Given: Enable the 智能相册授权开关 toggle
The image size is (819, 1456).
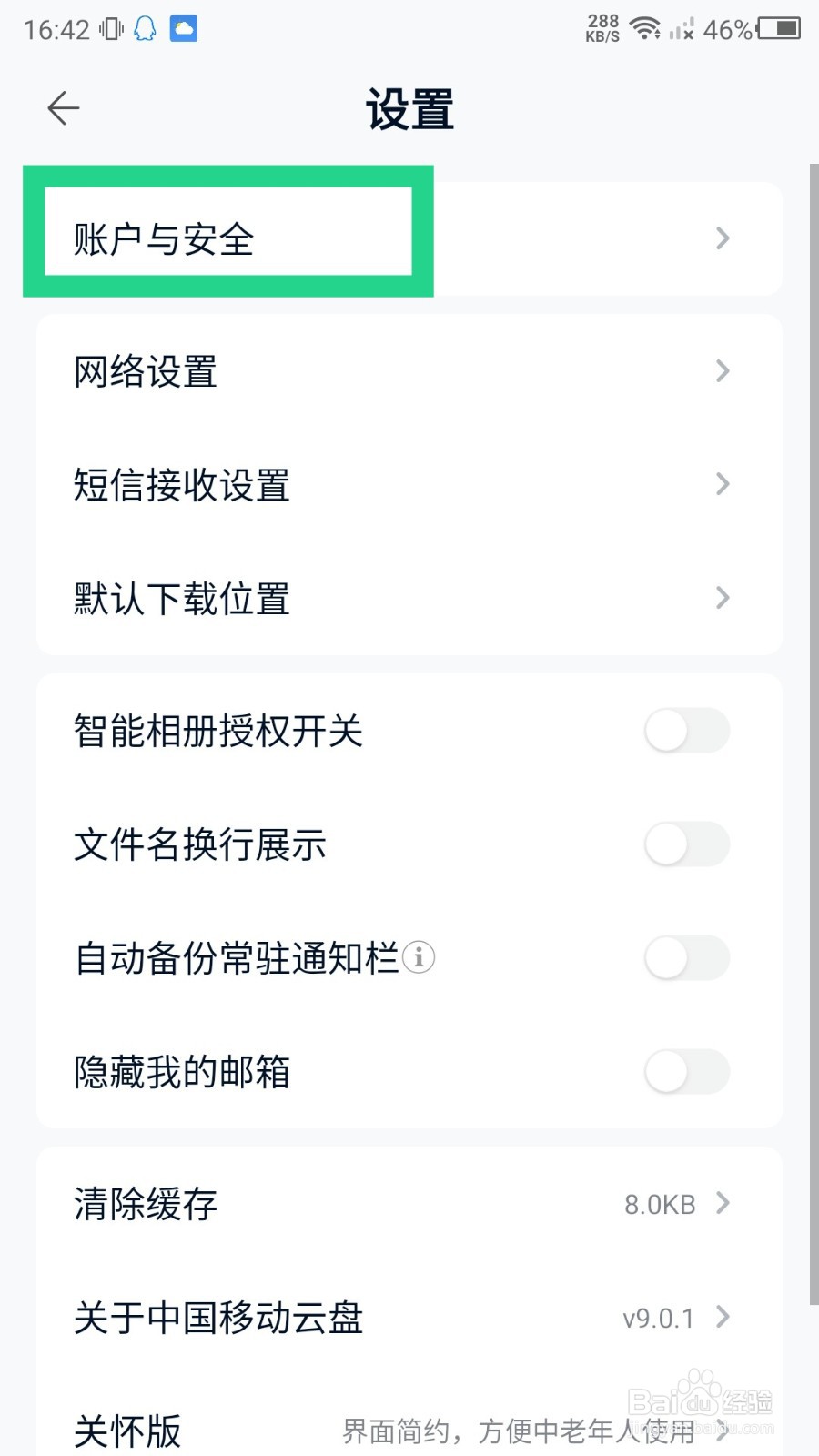Looking at the screenshot, I should point(686,731).
